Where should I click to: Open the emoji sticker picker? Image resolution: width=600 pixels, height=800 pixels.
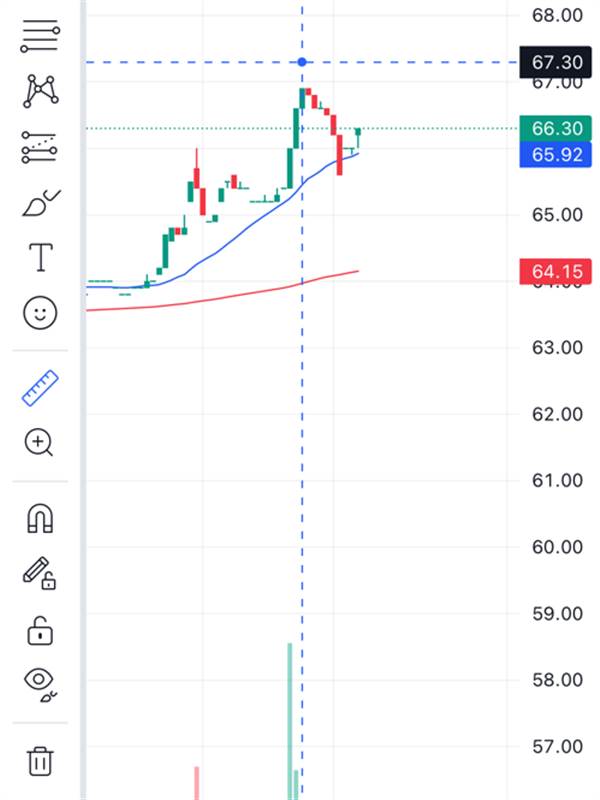pos(40,314)
